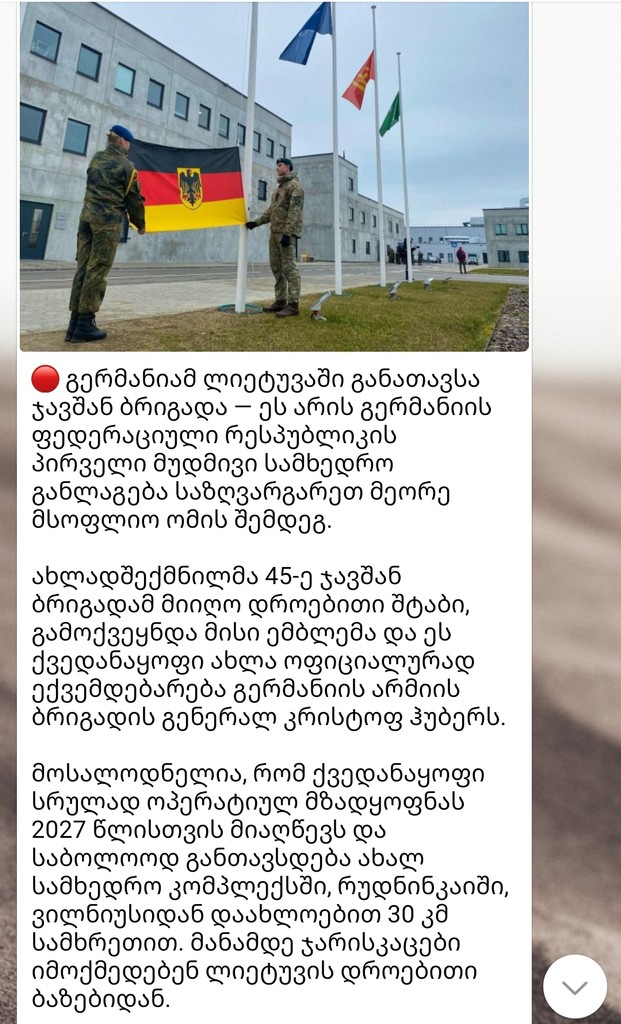
Task: Jump to bottom with the down-arrow button
Action: pos(575,986)
